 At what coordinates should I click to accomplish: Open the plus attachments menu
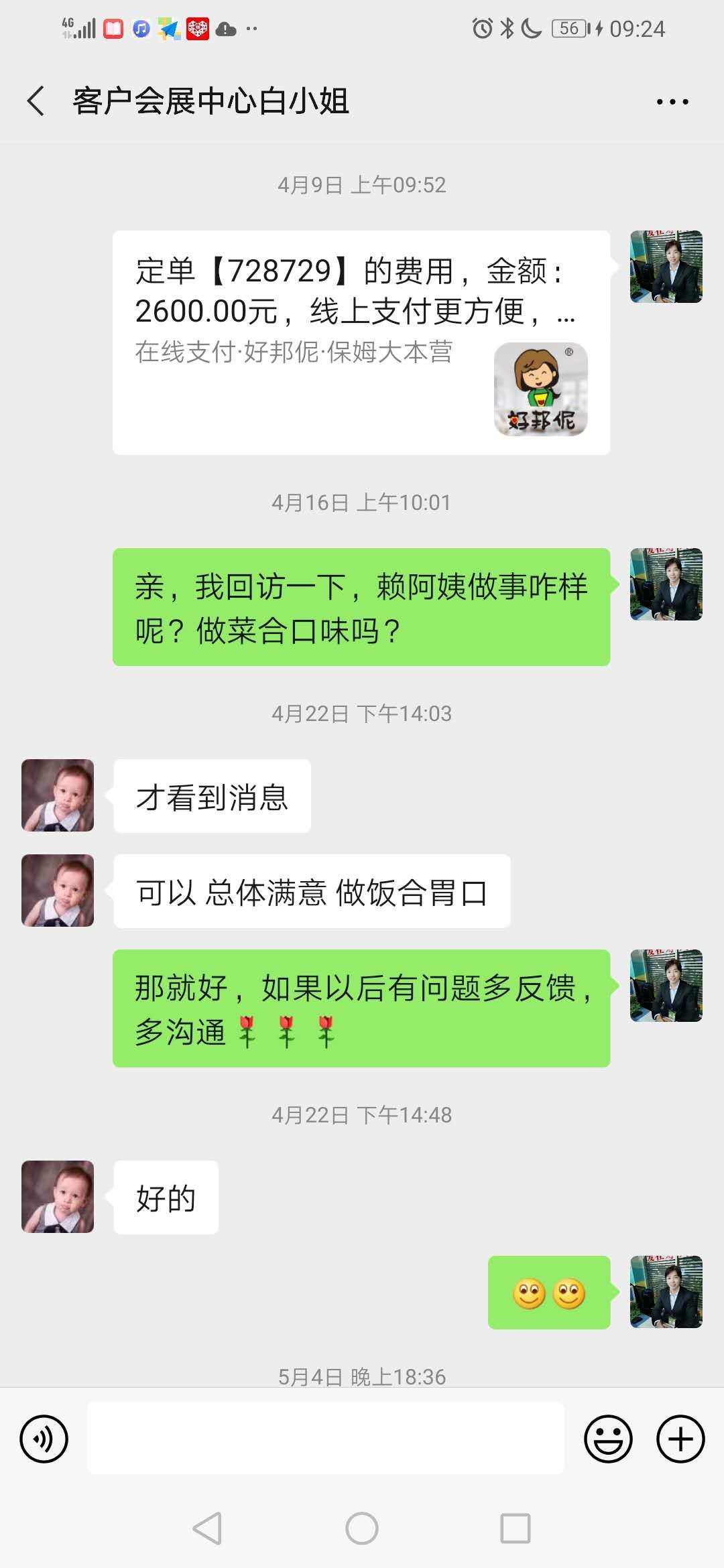(680, 1439)
